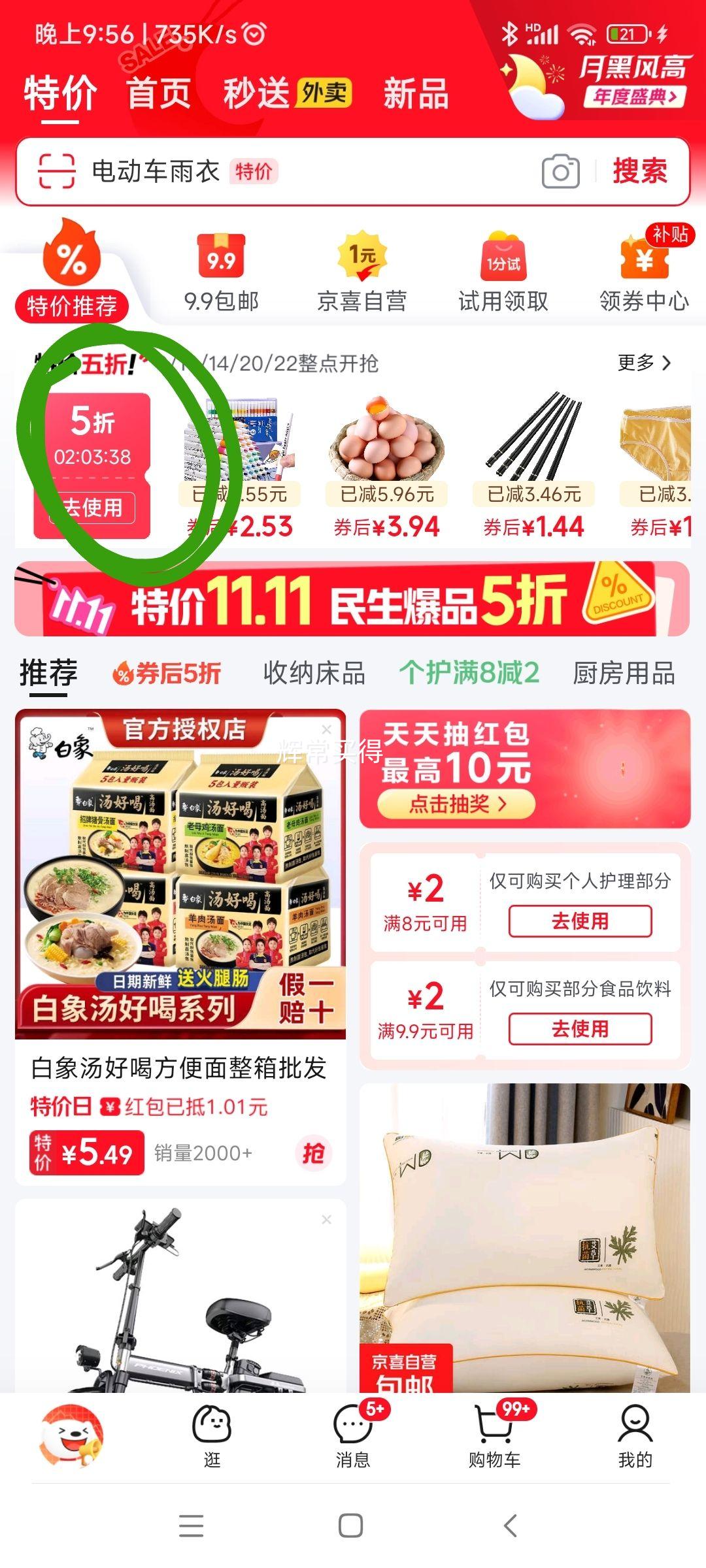Select the 厨房用品 category tab
The width and height of the screenshot is (706, 1568).
[x=623, y=673]
